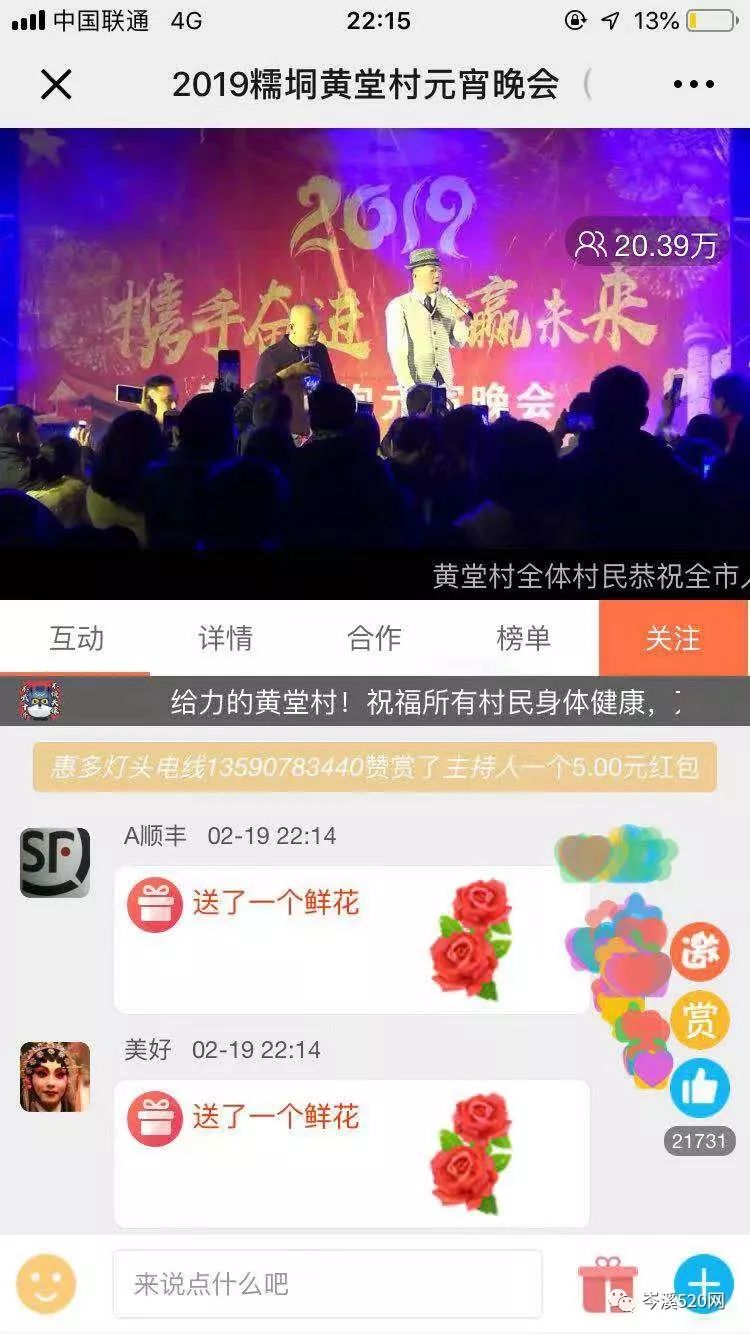Open the emoji smiley picker
Screen dimensions: 750x1334
tap(46, 1284)
